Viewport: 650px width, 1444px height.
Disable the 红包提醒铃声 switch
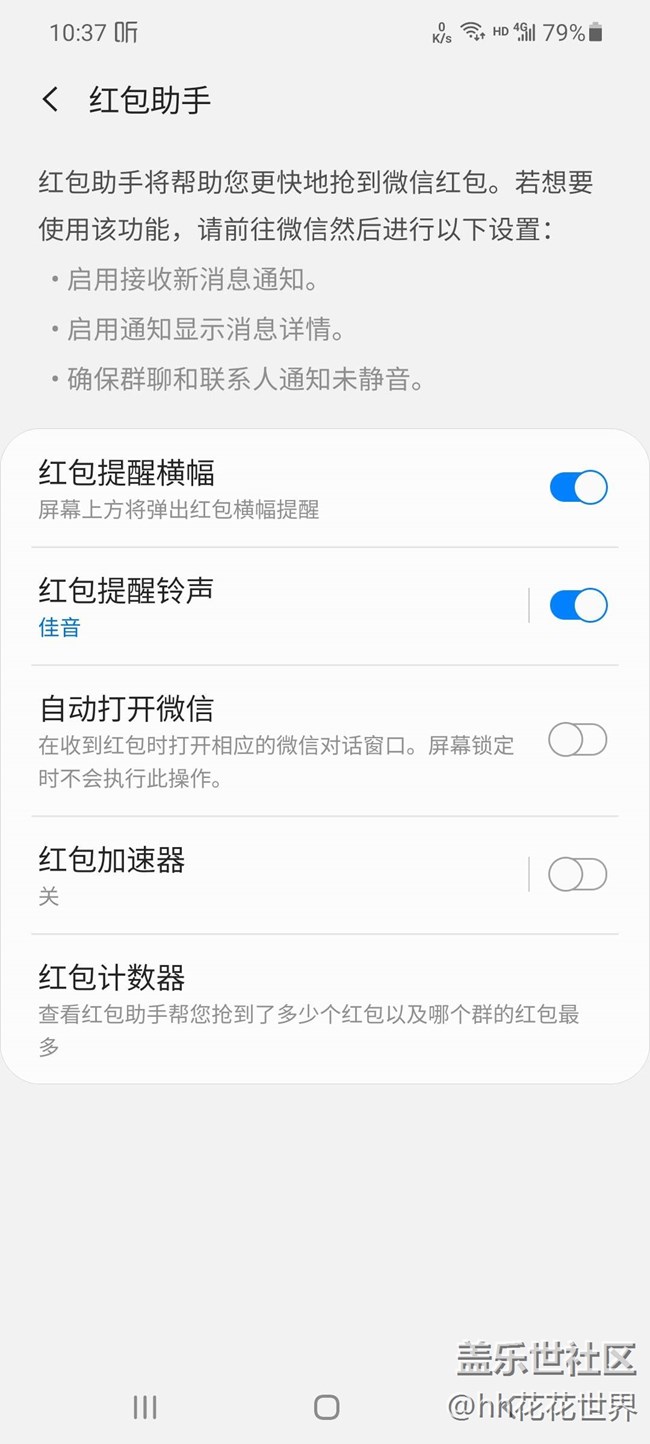point(578,606)
